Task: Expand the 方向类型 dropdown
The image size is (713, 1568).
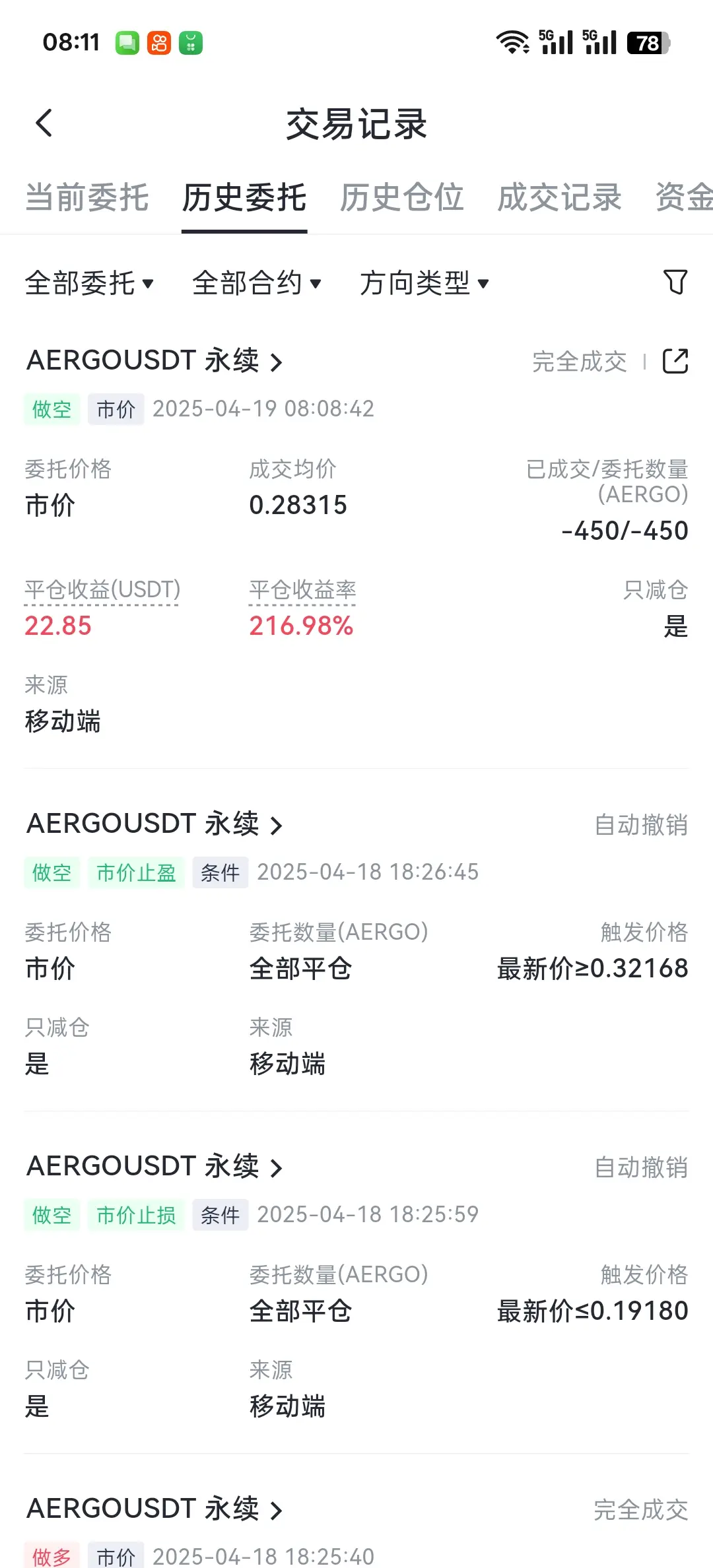Action: tap(424, 283)
